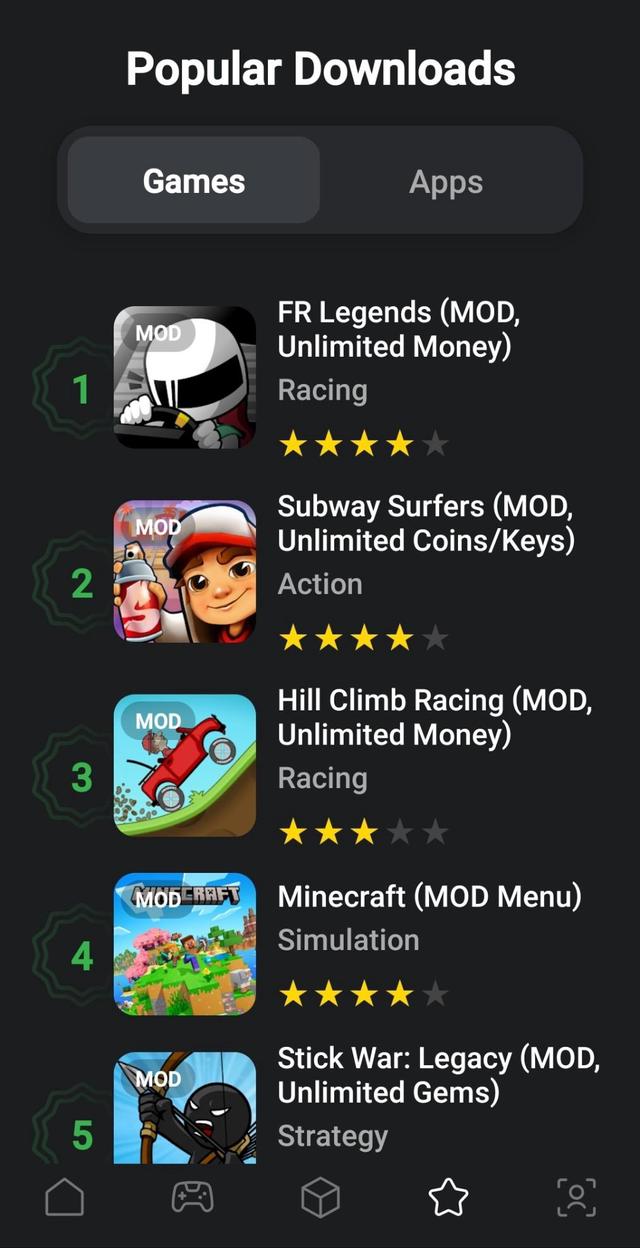Image resolution: width=640 pixels, height=1248 pixels.
Task: View Hill Climb Racing MOD details
Action: click(434, 717)
